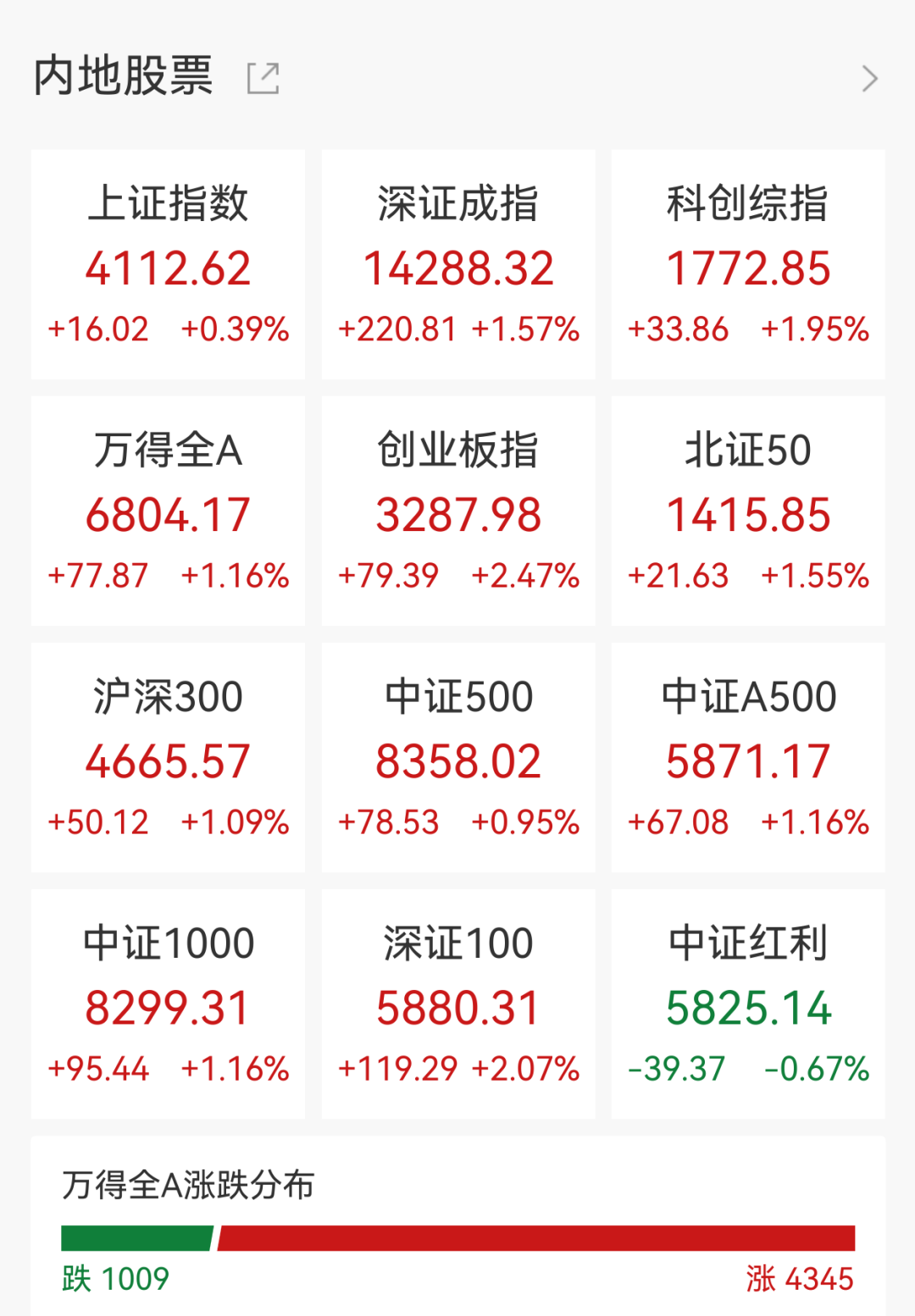Expand 内地股票 with the right chevron

tap(869, 79)
